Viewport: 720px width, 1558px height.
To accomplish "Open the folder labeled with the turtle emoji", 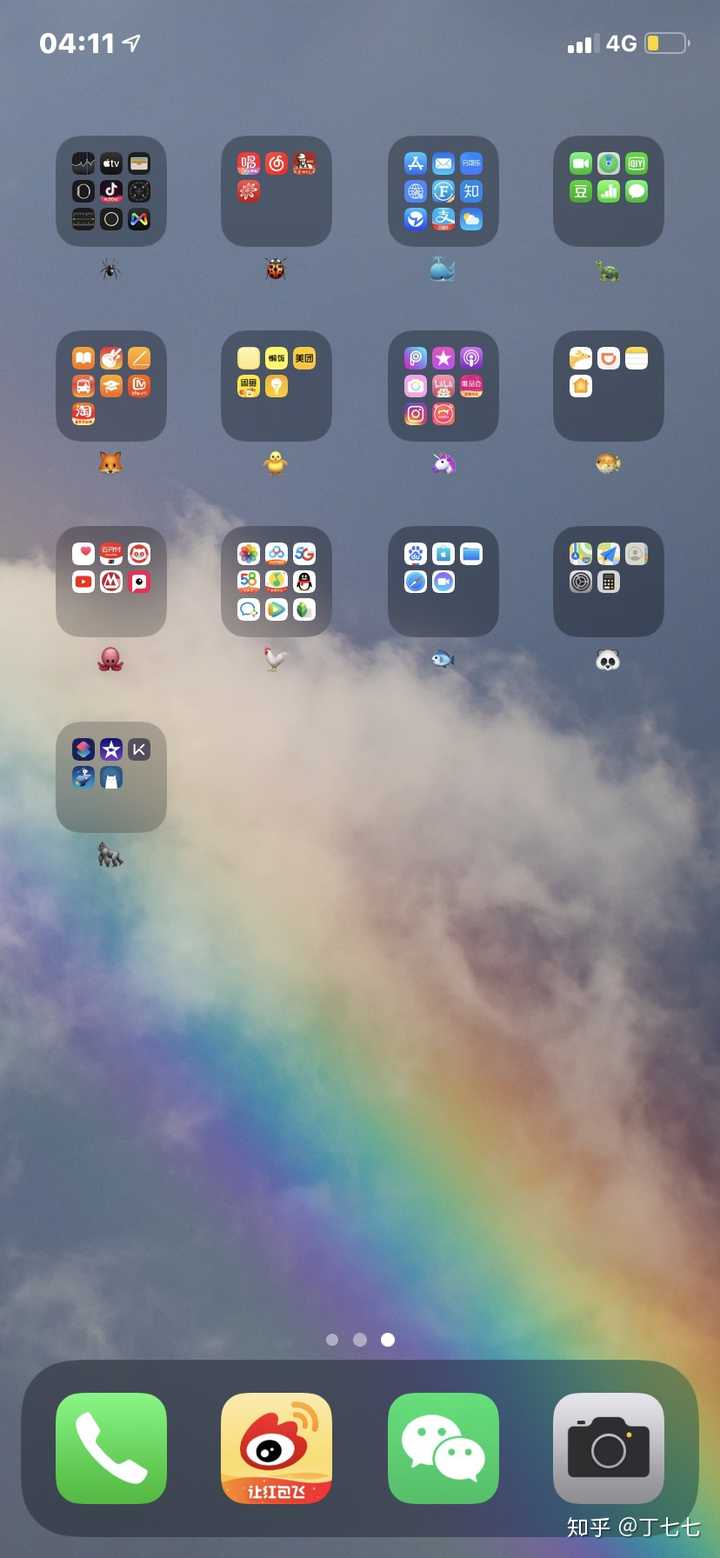I will point(608,191).
